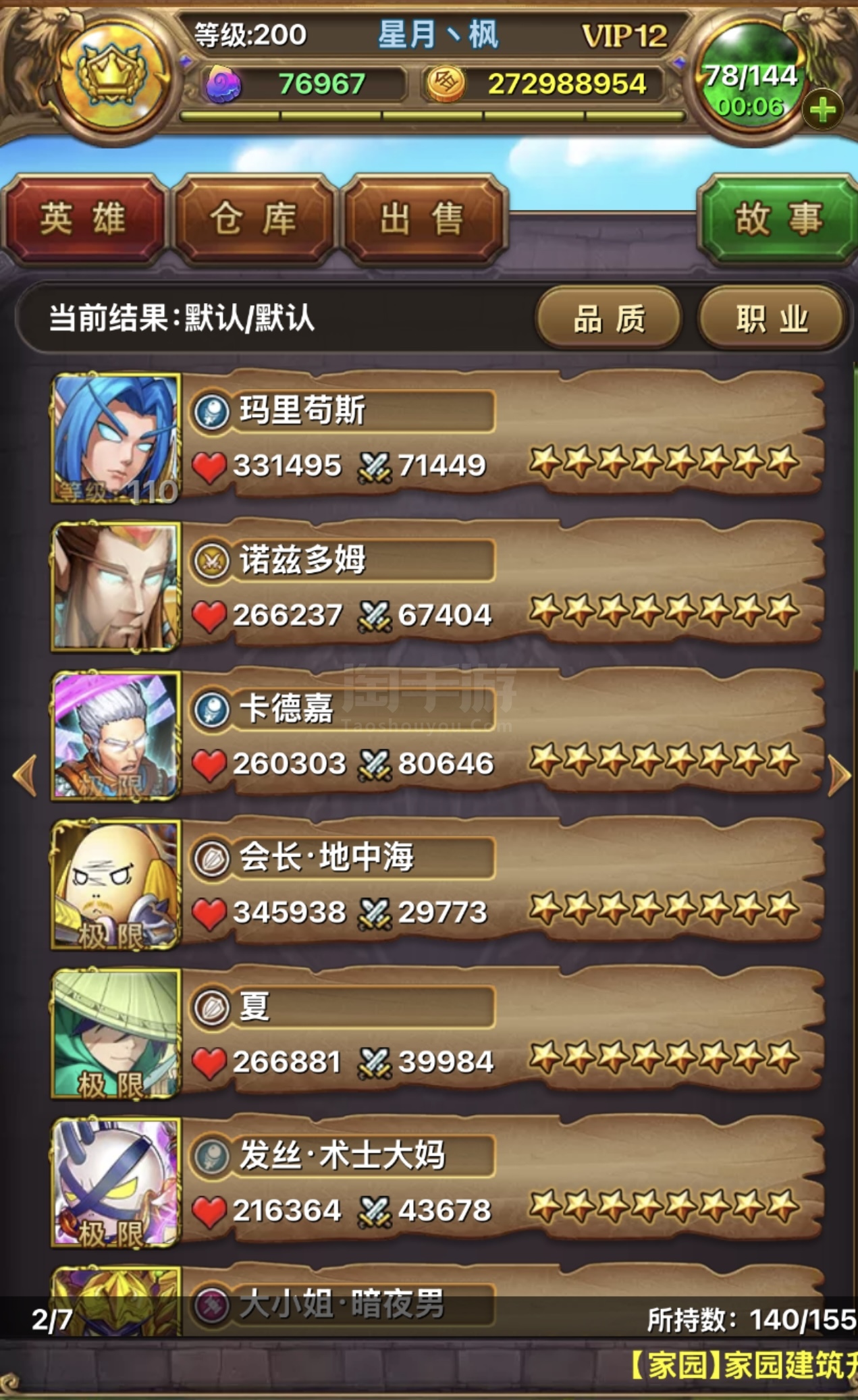Filter heroes by 品质
The width and height of the screenshot is (858, 1400).
pyautogui.click(x=609, y=318)
